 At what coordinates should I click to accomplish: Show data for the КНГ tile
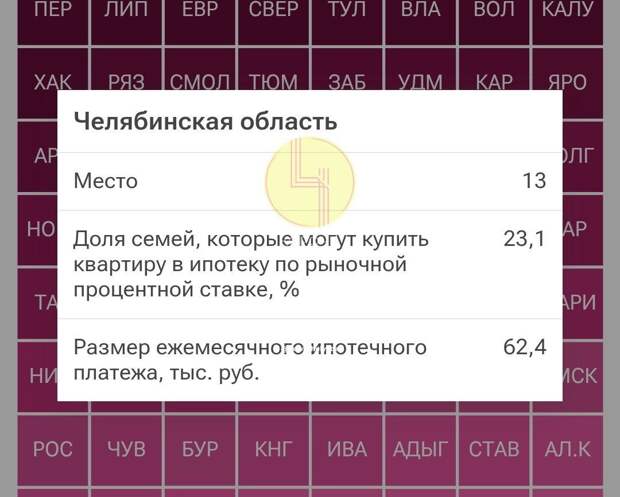coord(273,451)
